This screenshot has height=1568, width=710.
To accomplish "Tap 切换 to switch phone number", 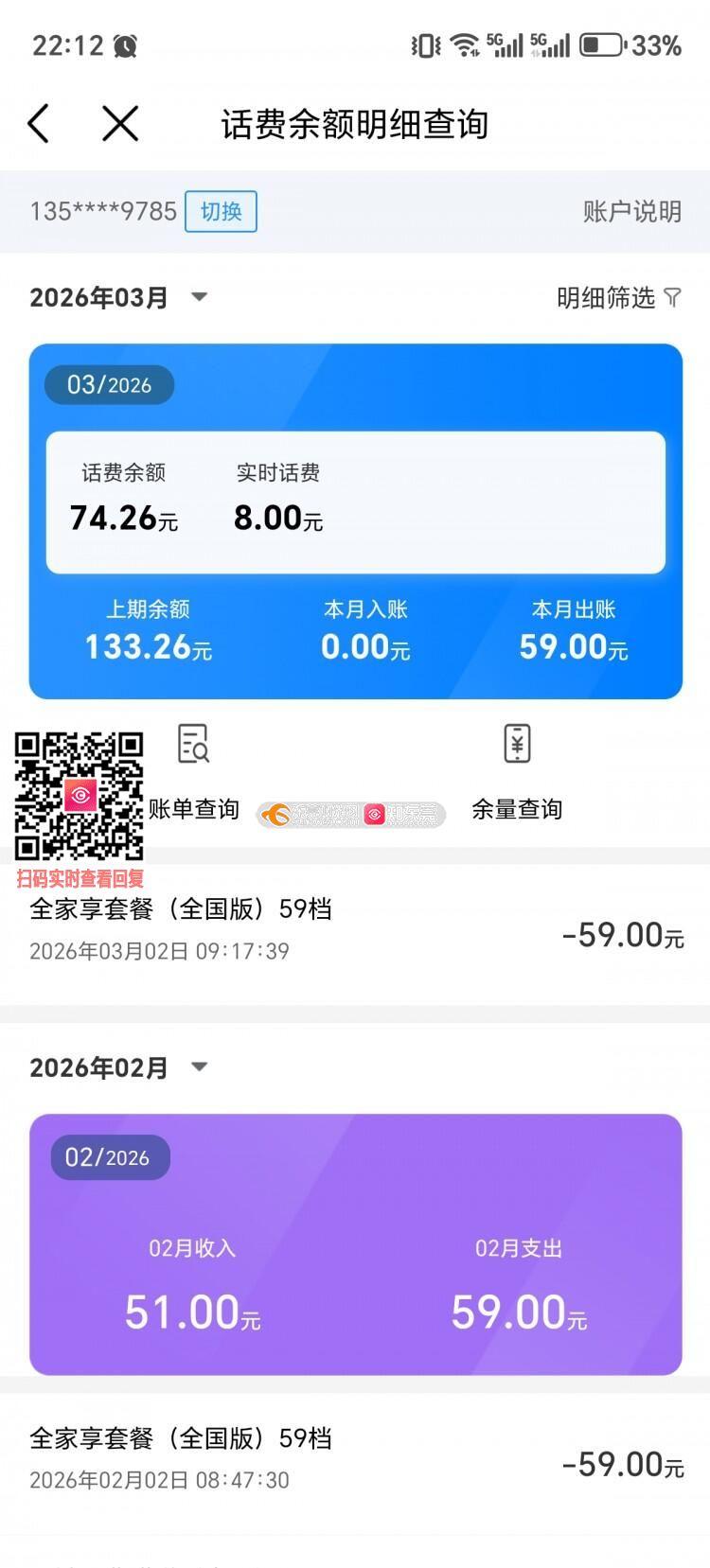I will click(221, 211).
